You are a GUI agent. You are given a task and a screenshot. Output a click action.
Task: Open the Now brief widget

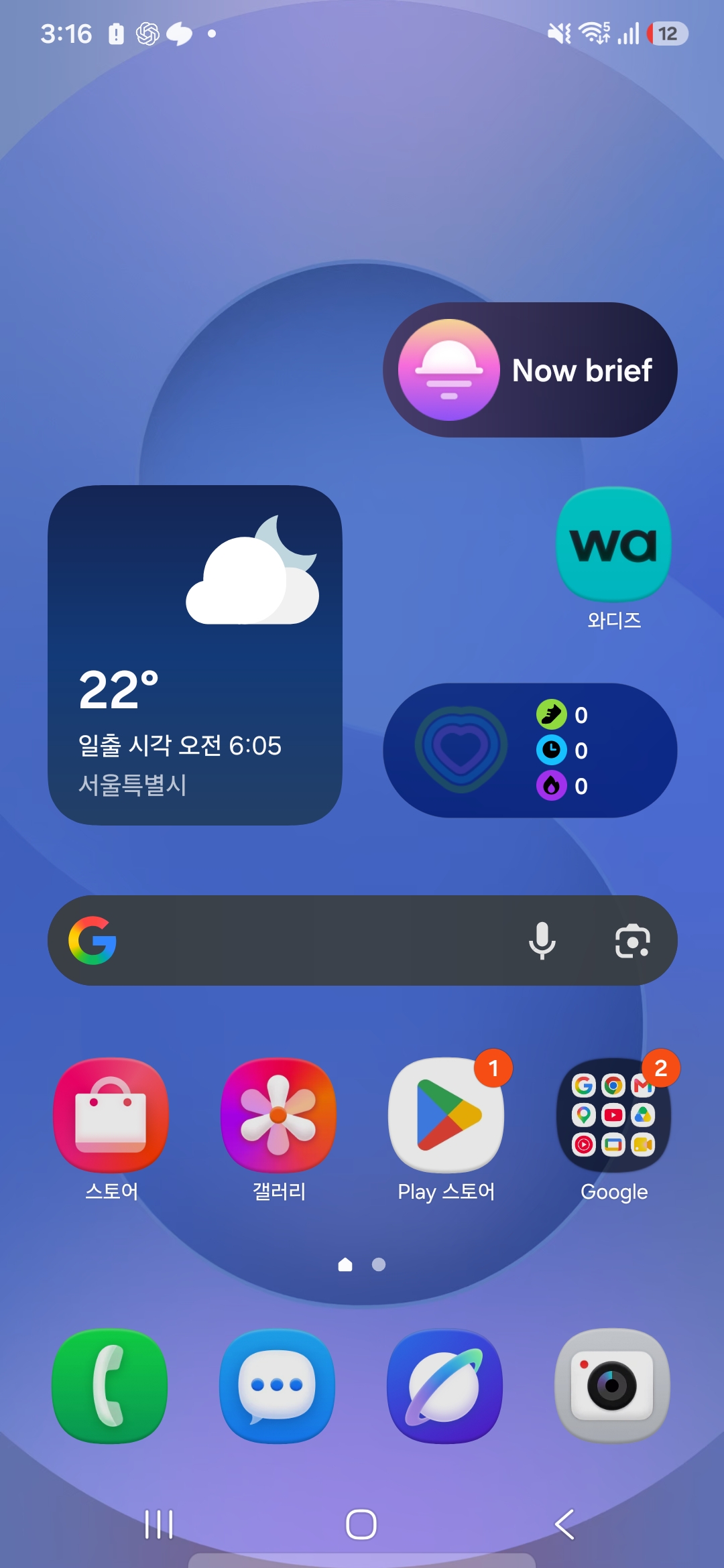[x=530, y=370]
